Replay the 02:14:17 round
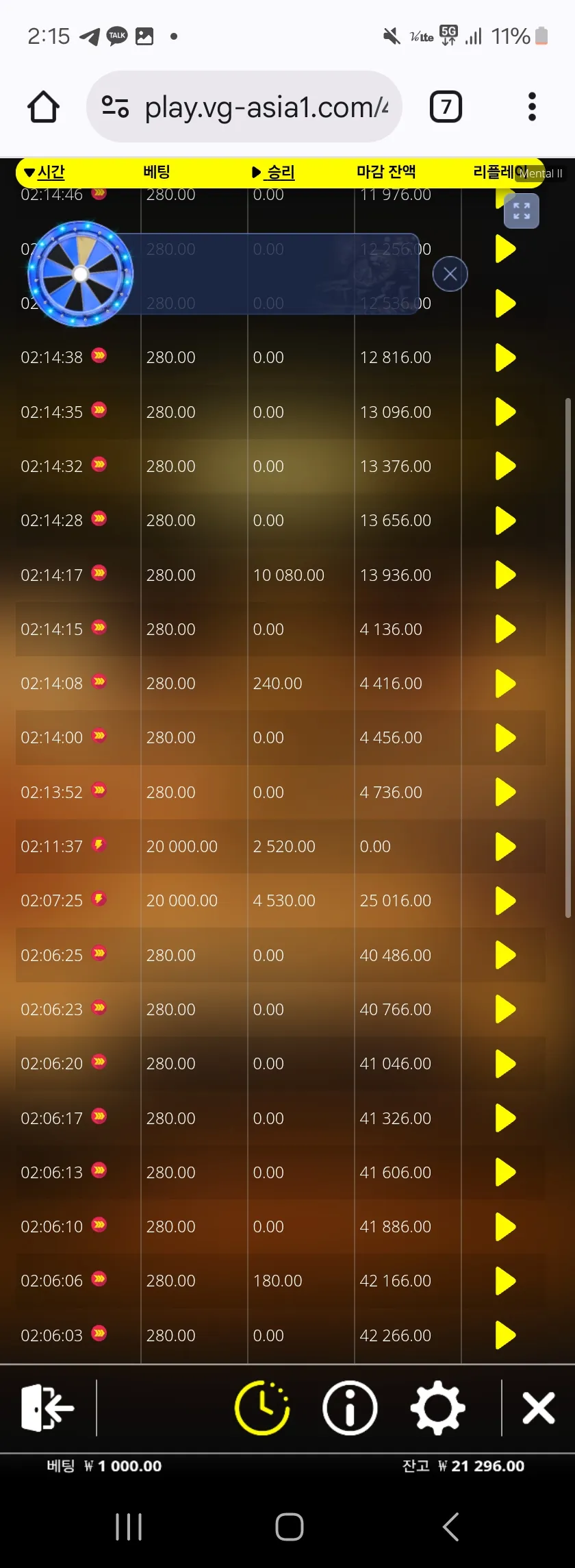575x1568 pixels. pos(505,575)
